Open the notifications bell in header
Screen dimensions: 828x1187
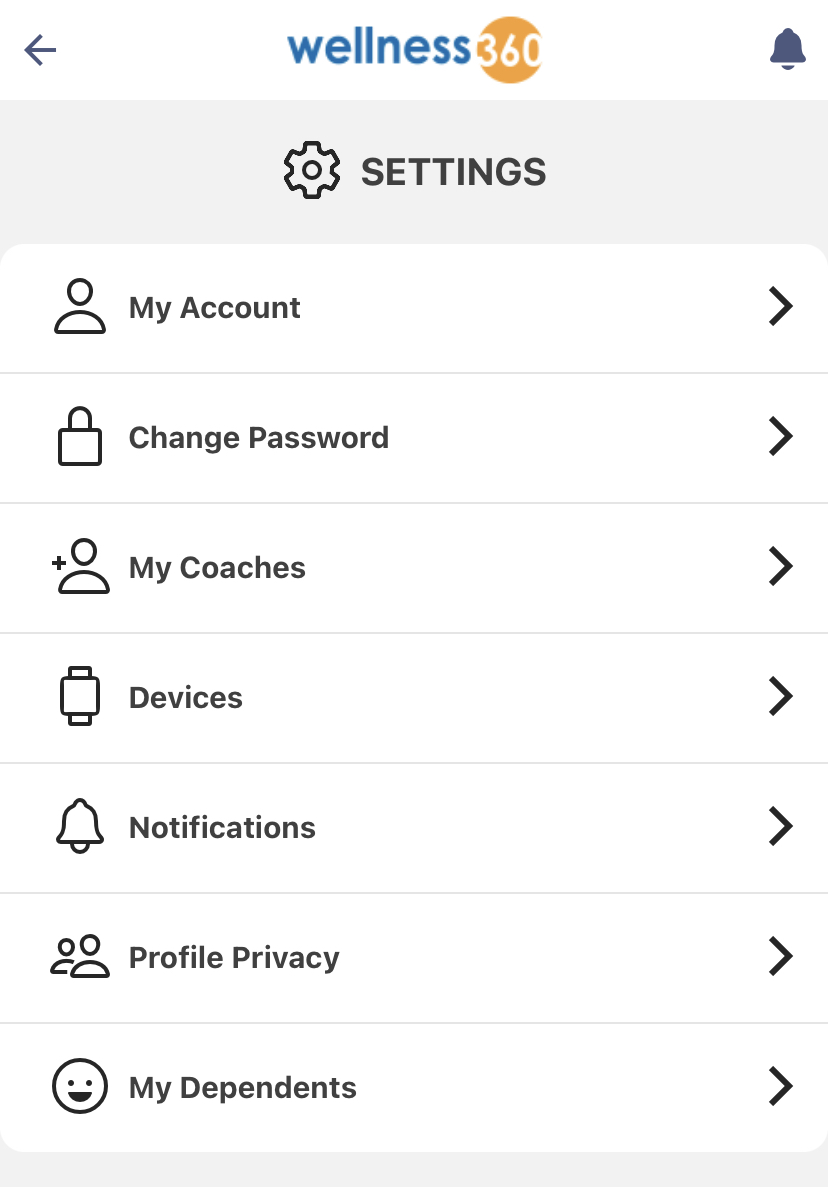tap(787, 49)
